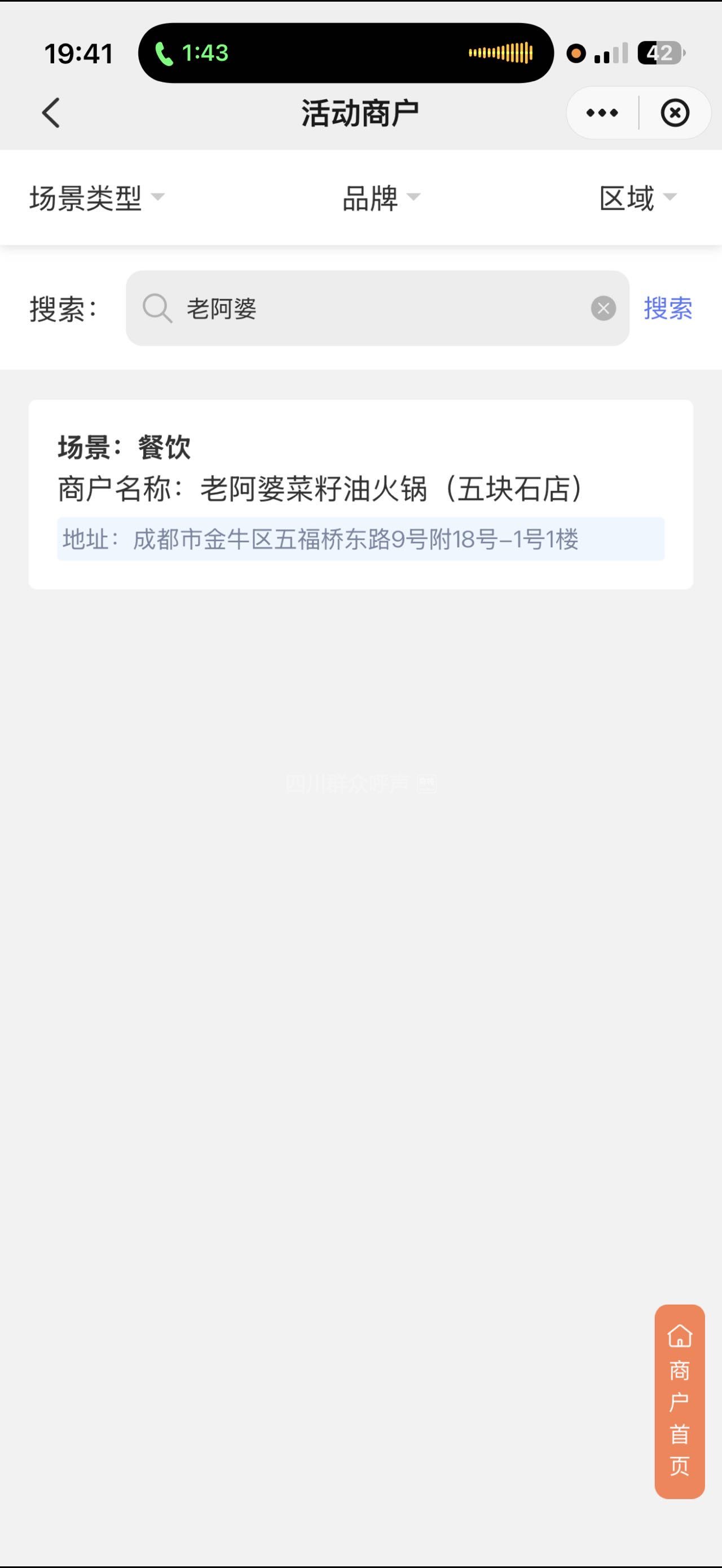Screen dimensions: 722x1568
Task: Clear the search text 老阿婆
Action: click(x=602, y=308)
